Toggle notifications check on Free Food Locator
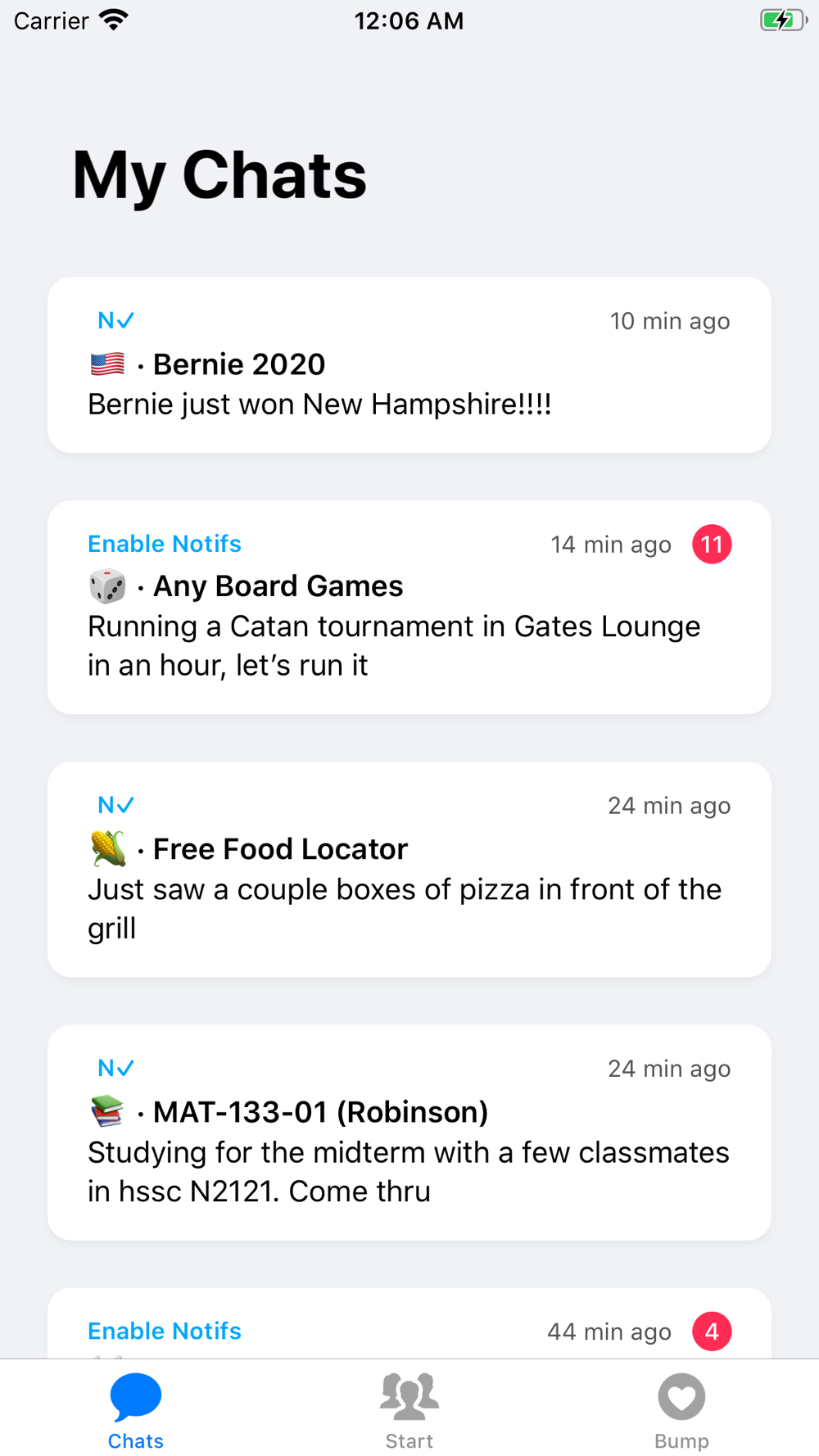Image resolution: width=819 pixels, height=1456 pixels. [x=115, y=805]
